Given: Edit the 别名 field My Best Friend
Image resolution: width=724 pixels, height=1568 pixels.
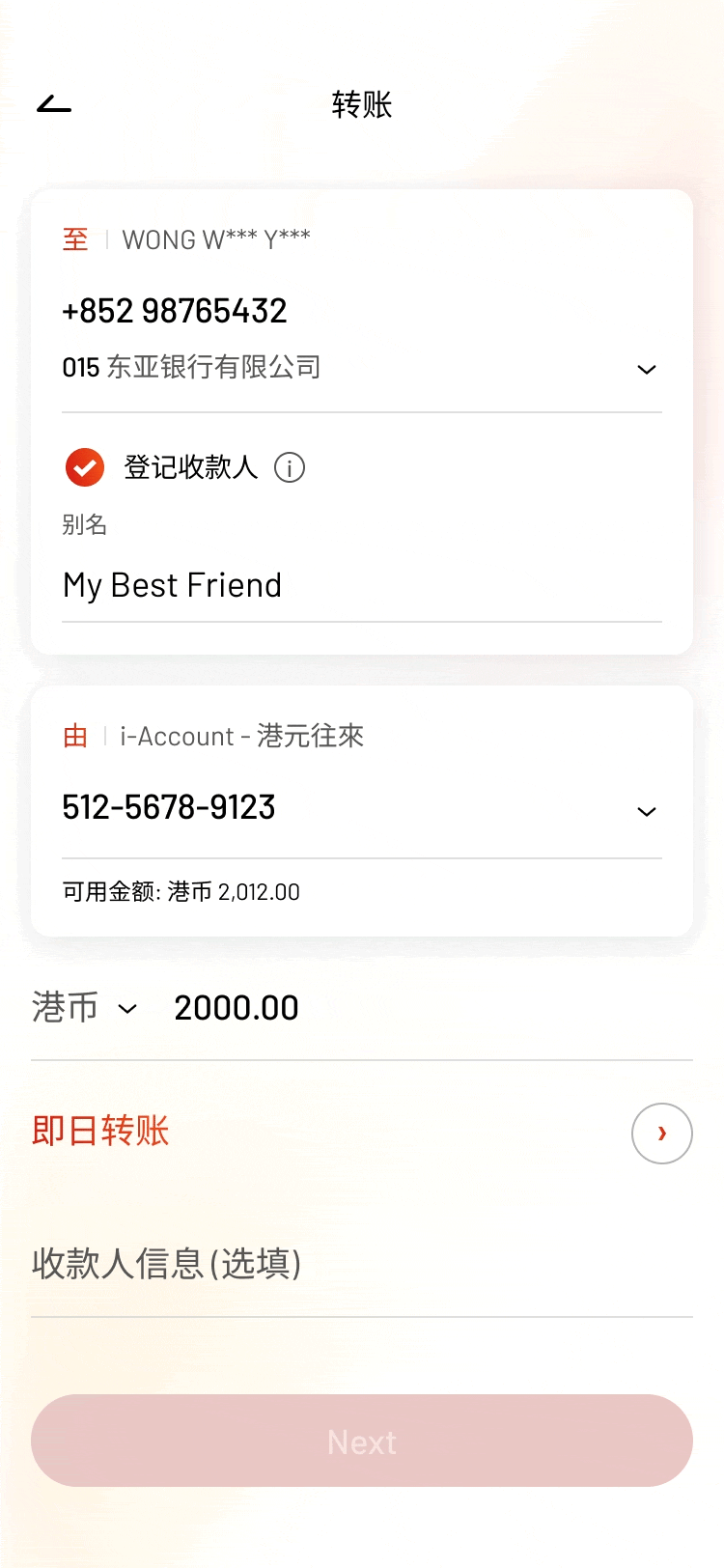Looking at the screenshot, I should tap(362, 585).
